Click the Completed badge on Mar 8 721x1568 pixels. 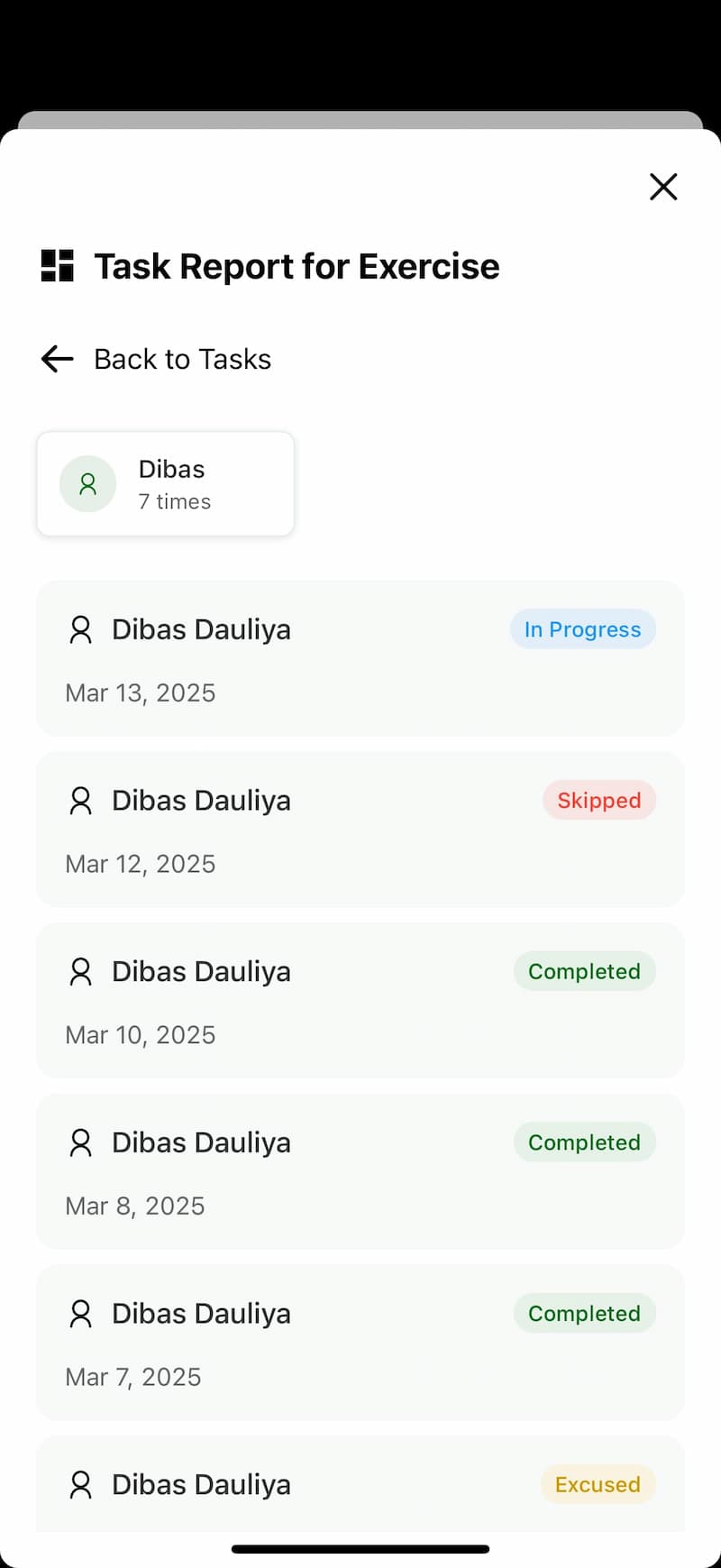584,1142
